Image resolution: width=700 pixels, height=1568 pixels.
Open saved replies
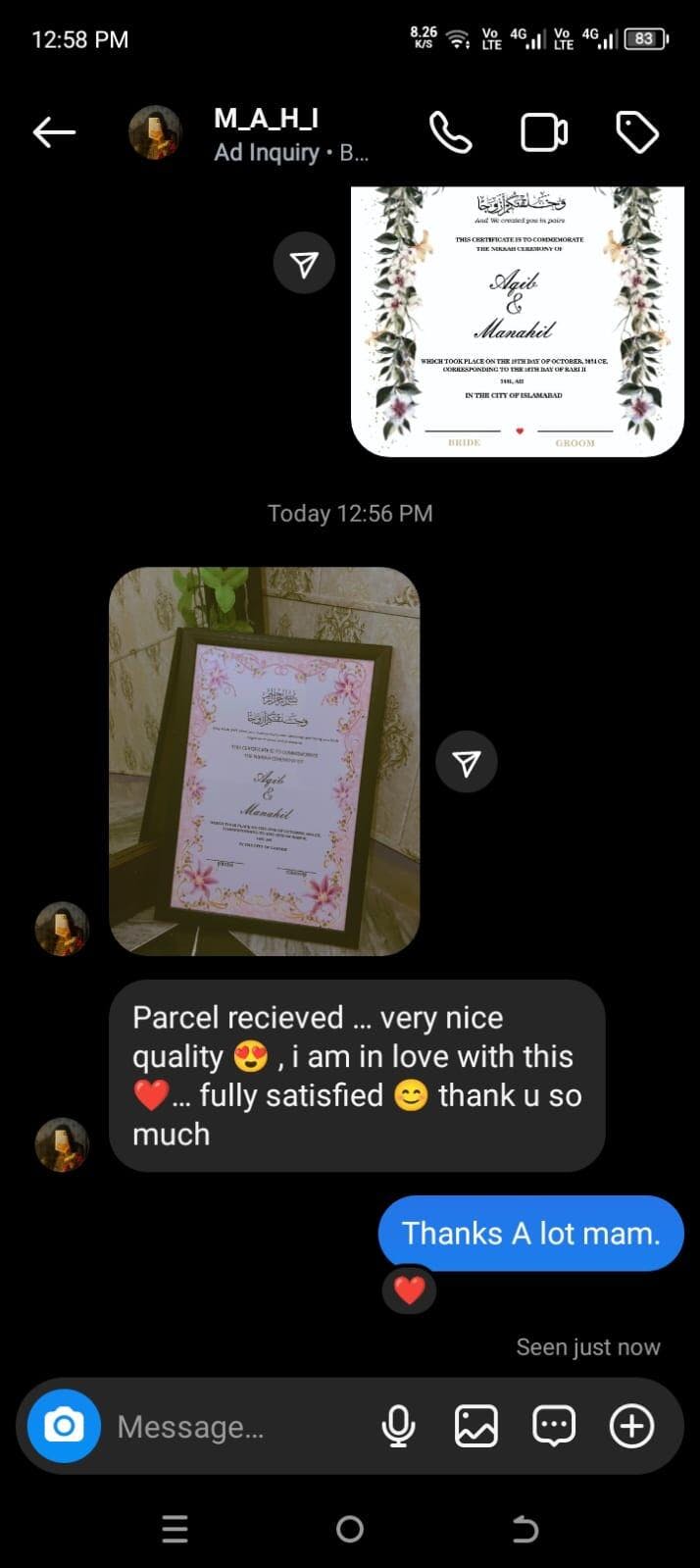(x=554, y=1426)
